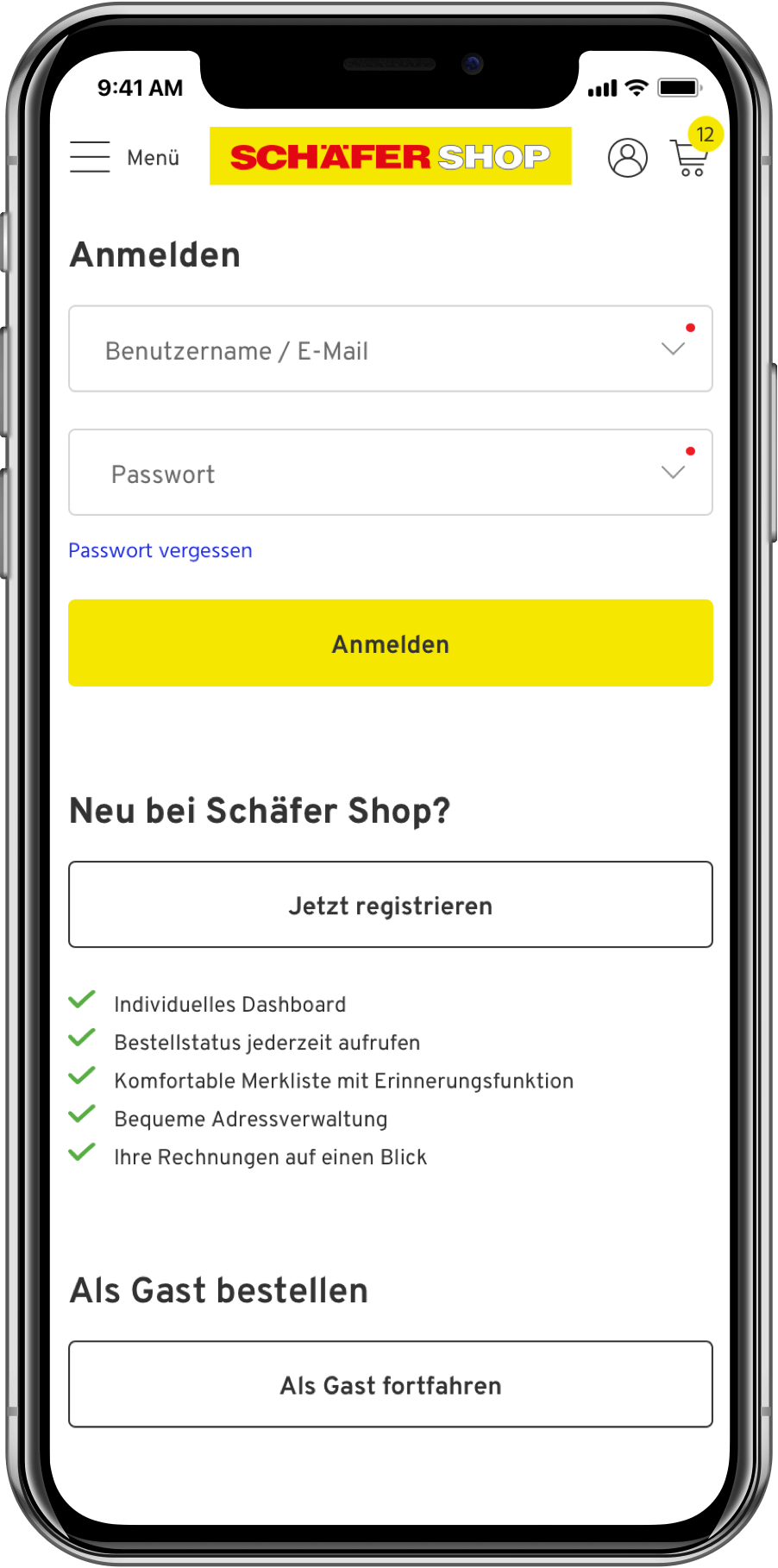This screenshot has width=778, height=1568.
Task: Open the shopping cart
Action: [690, 157]
